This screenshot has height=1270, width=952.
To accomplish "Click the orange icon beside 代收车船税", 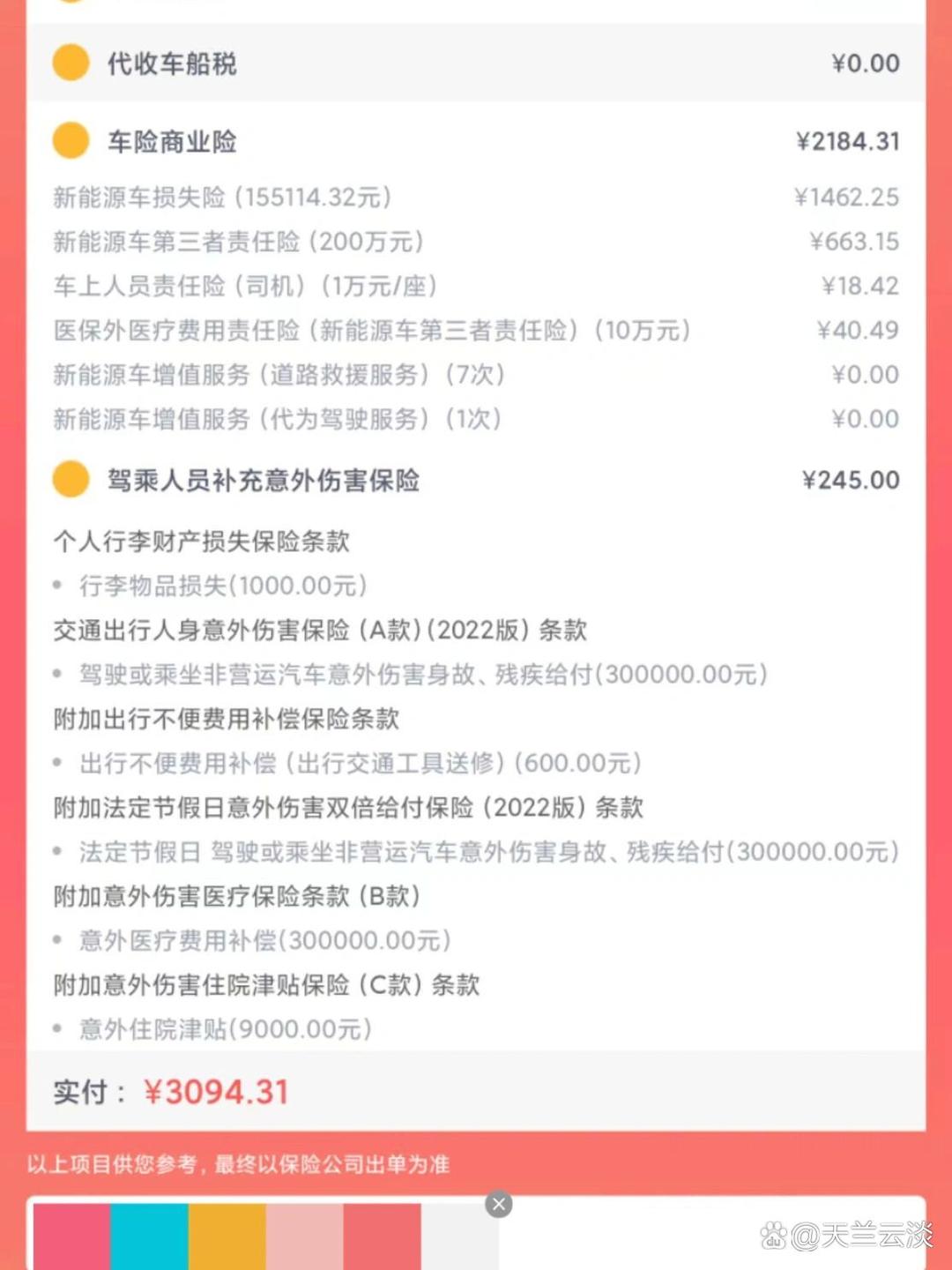I will point(69,63).
